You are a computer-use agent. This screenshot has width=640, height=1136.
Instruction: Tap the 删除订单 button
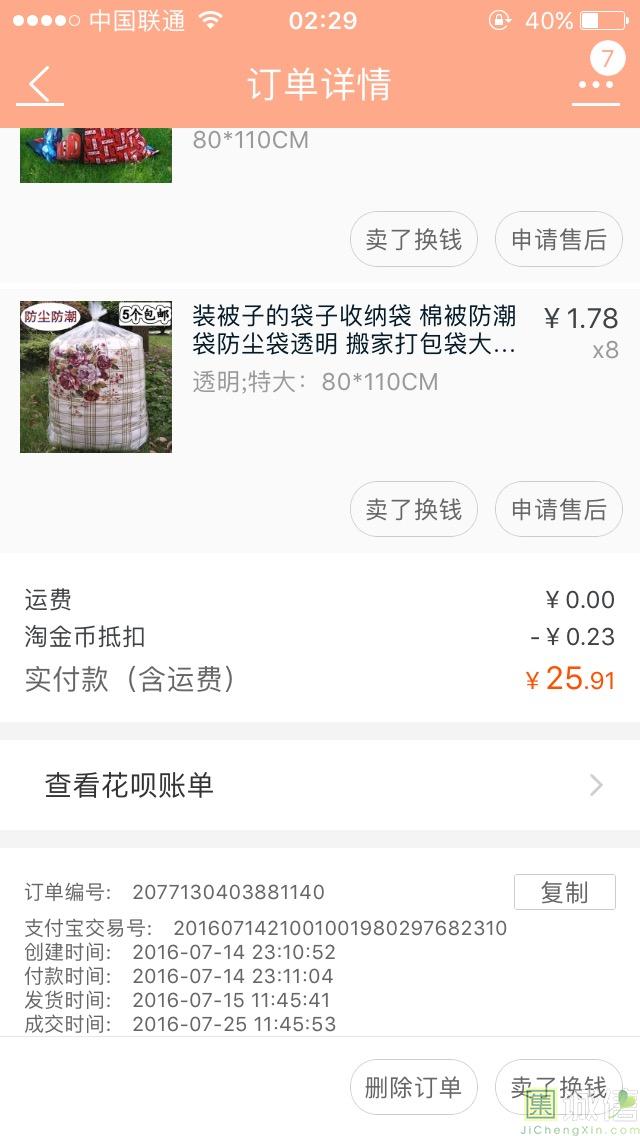tap(413, 1087)
